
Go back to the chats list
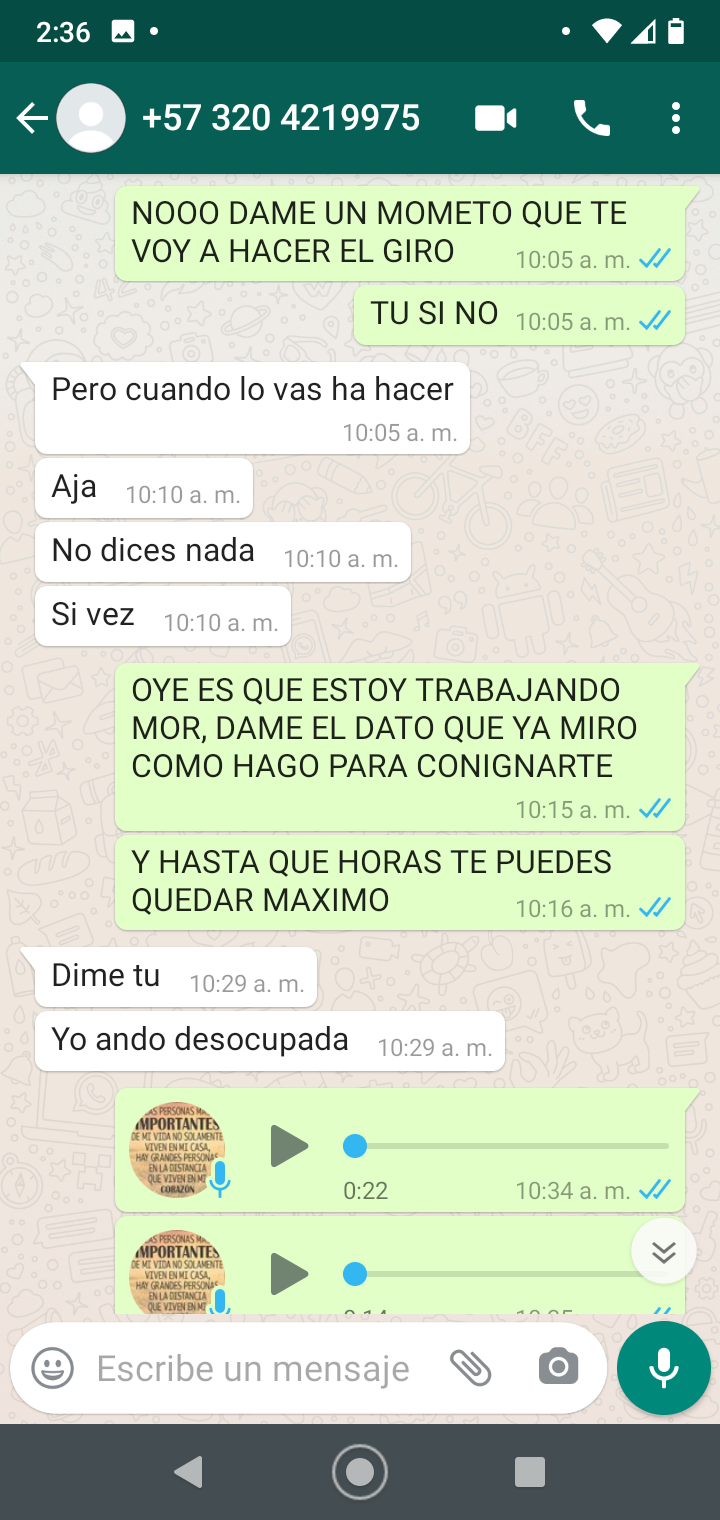tap(32, 119)
